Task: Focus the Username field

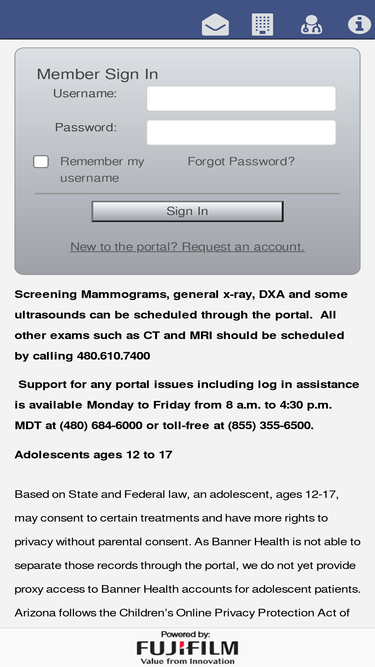Action: tap(241, 98)
